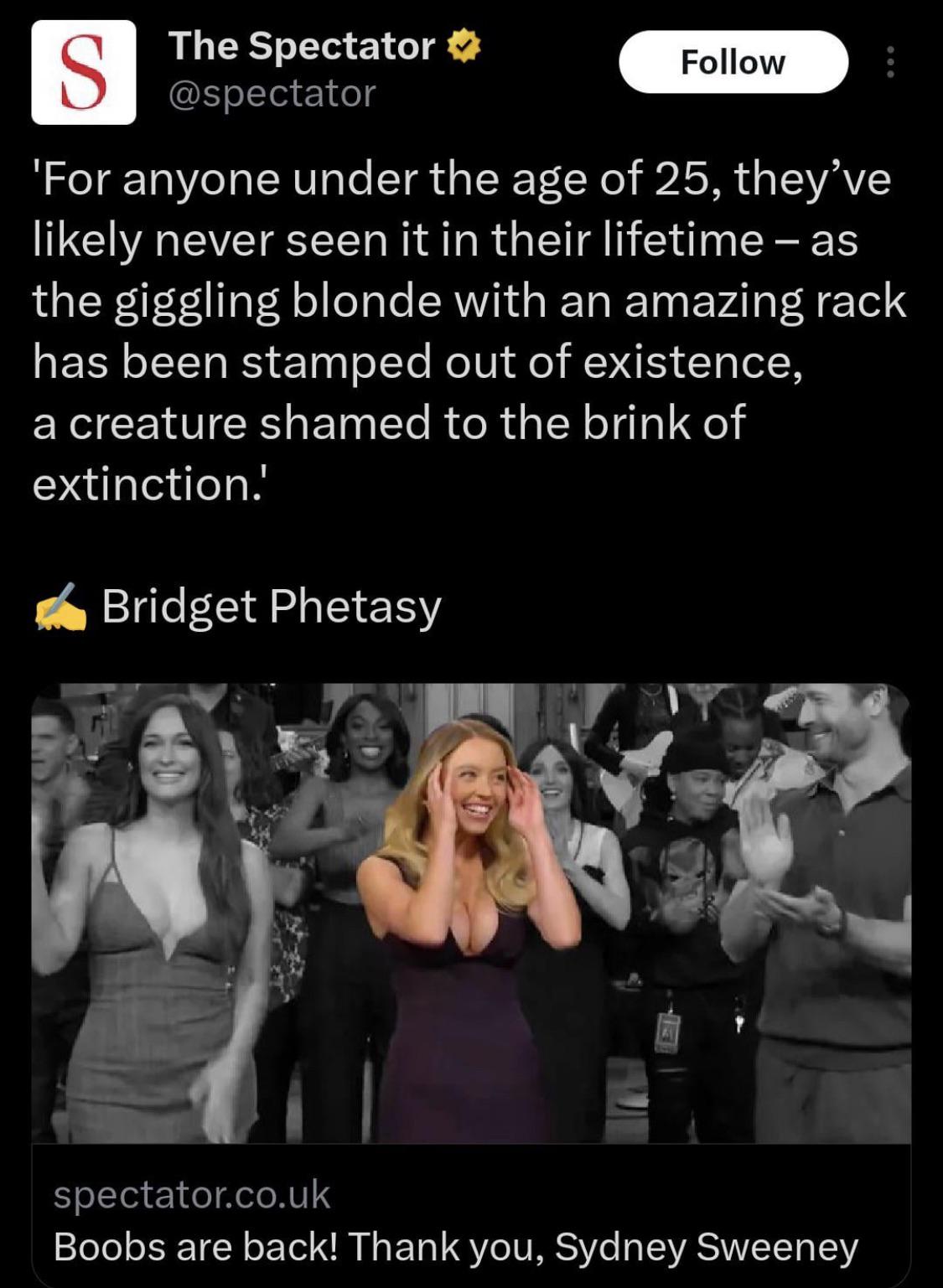Open The Spectator profile picture
Image resolution: width=943 pixels, height=1288 pixels.
84,73
